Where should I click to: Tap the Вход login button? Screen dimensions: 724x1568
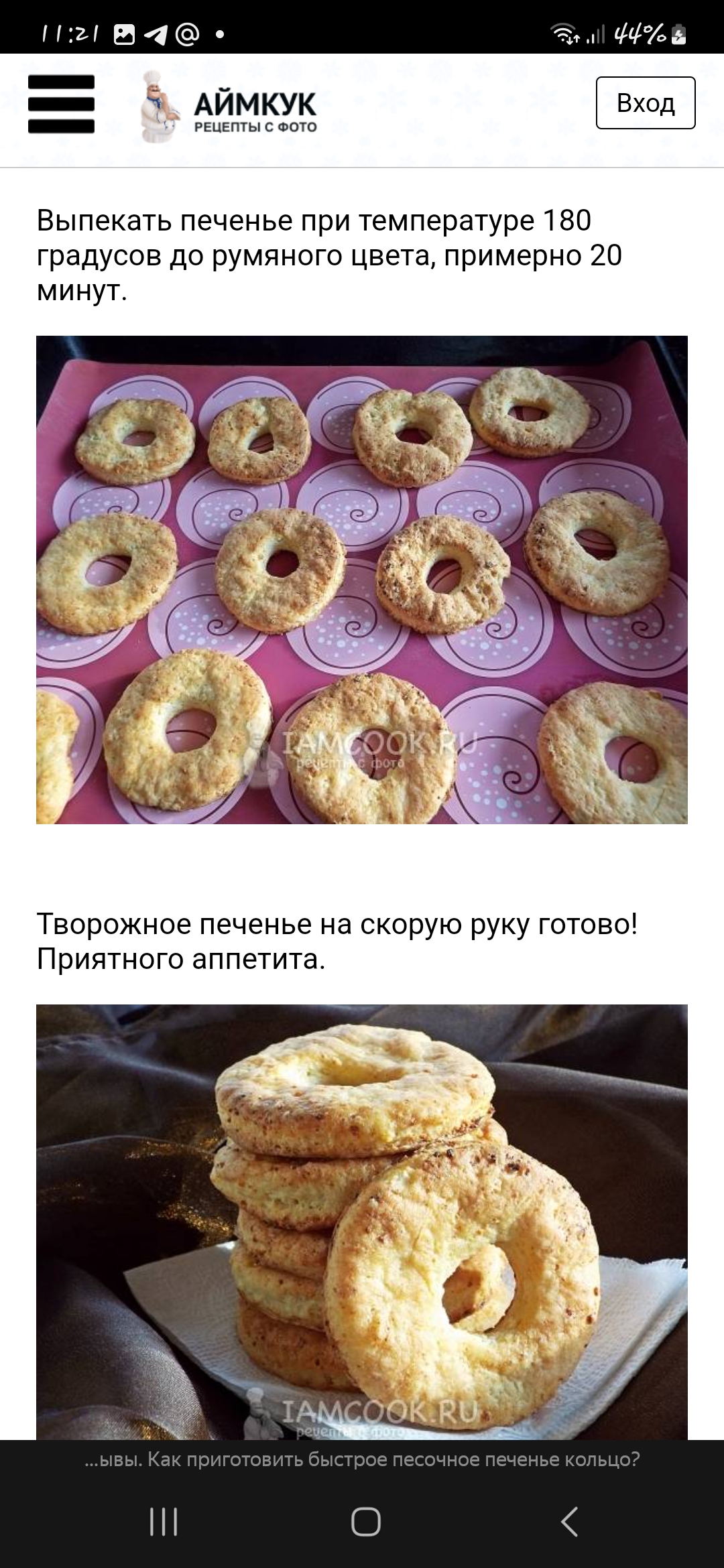(646, 103)
